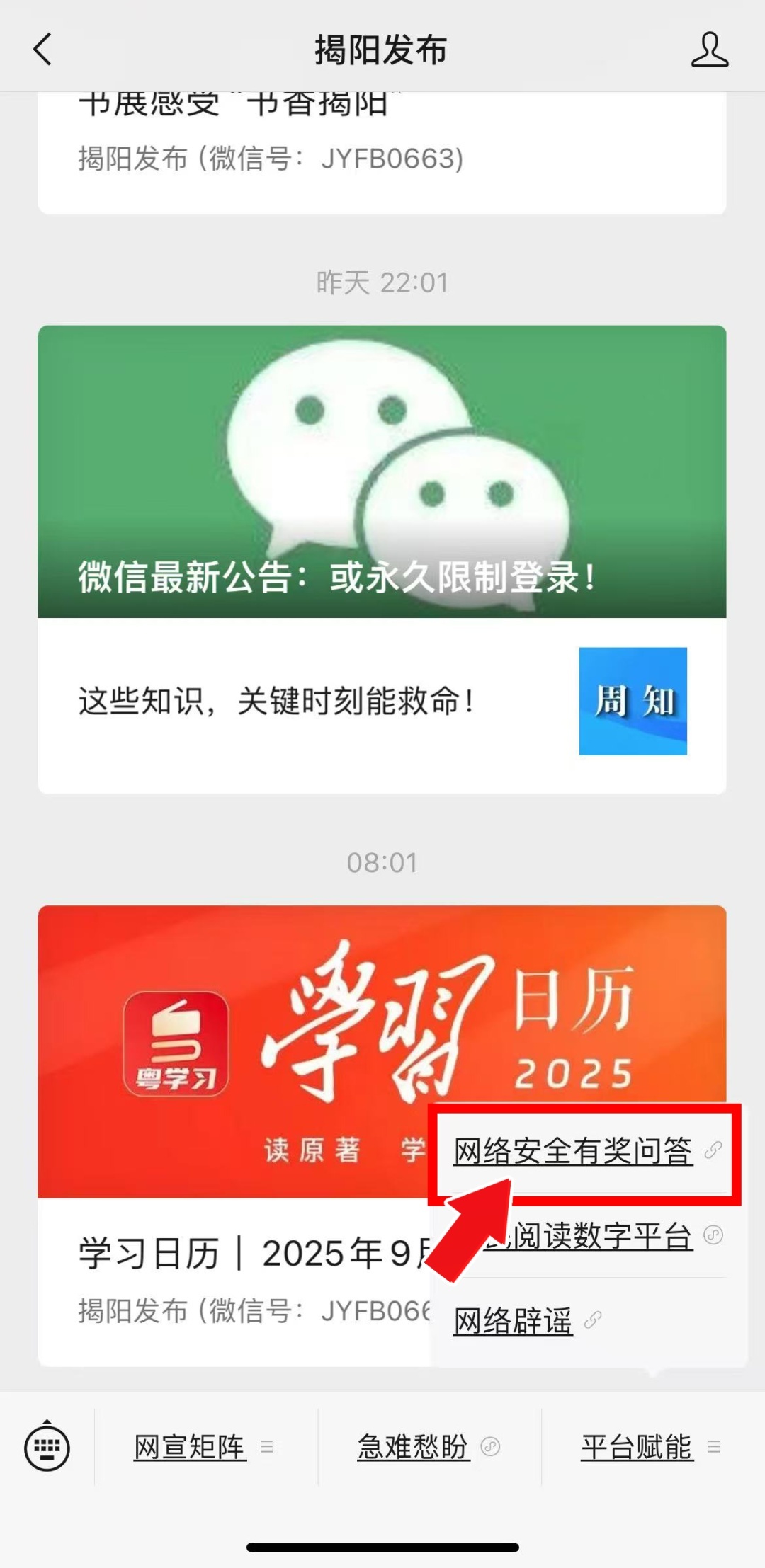The image size is (765, 1568).
Task: Go back from 揭阳发布 account page
Action: (x=42, y=50)
